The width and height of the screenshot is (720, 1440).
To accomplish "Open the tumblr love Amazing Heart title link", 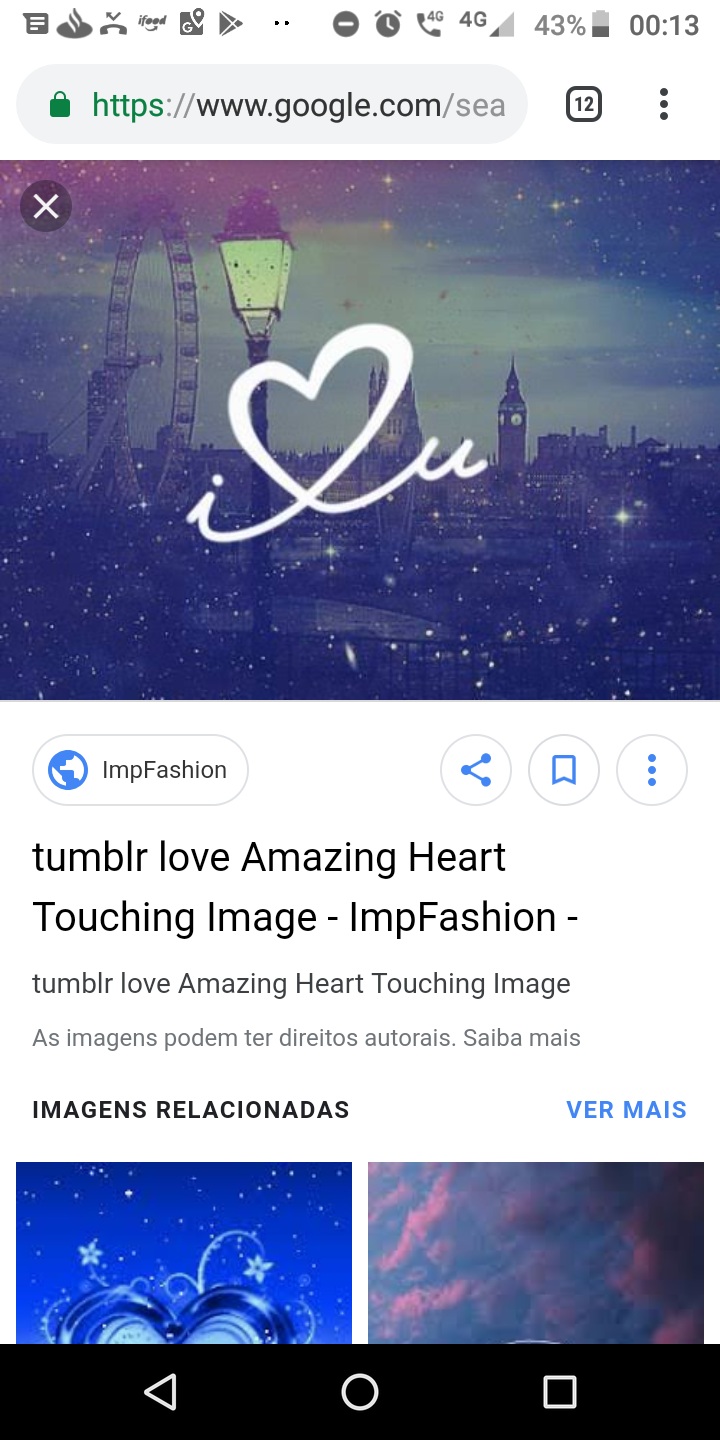I will 305,887.
